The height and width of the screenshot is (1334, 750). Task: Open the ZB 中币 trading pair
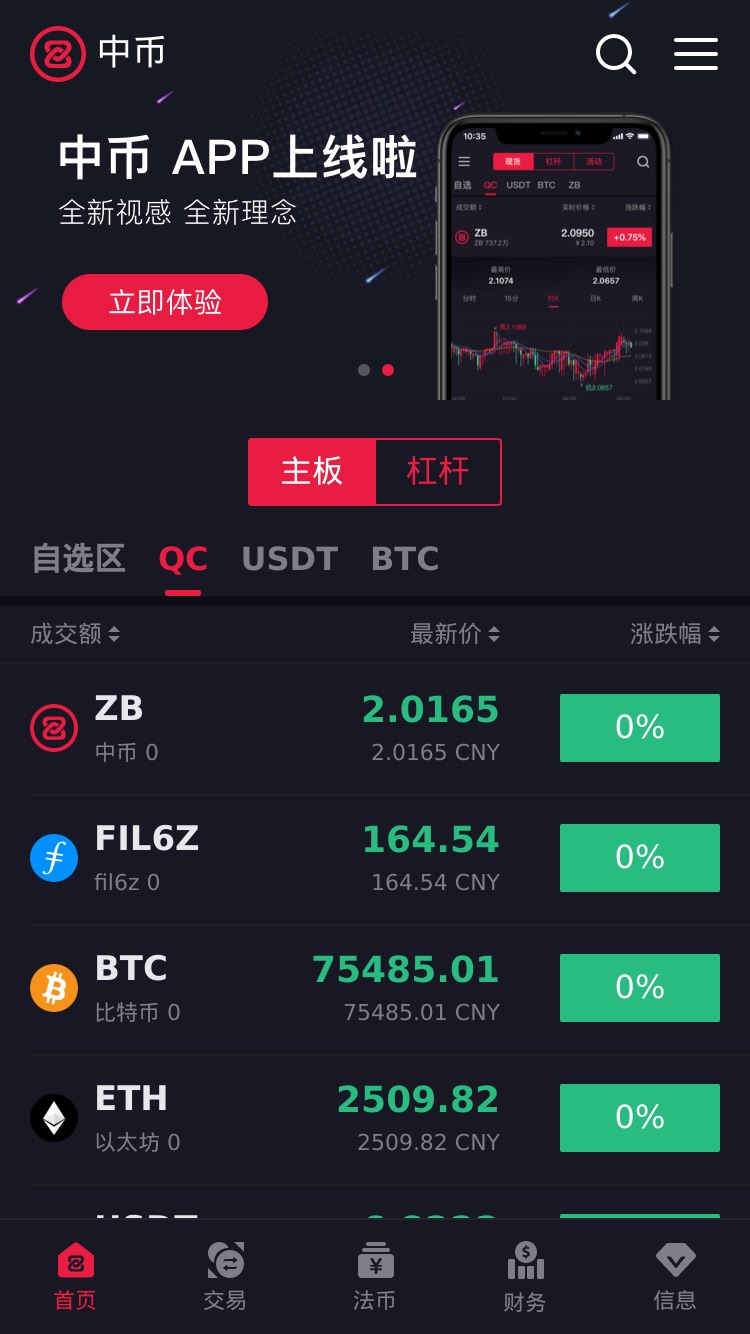coord(375,729)
